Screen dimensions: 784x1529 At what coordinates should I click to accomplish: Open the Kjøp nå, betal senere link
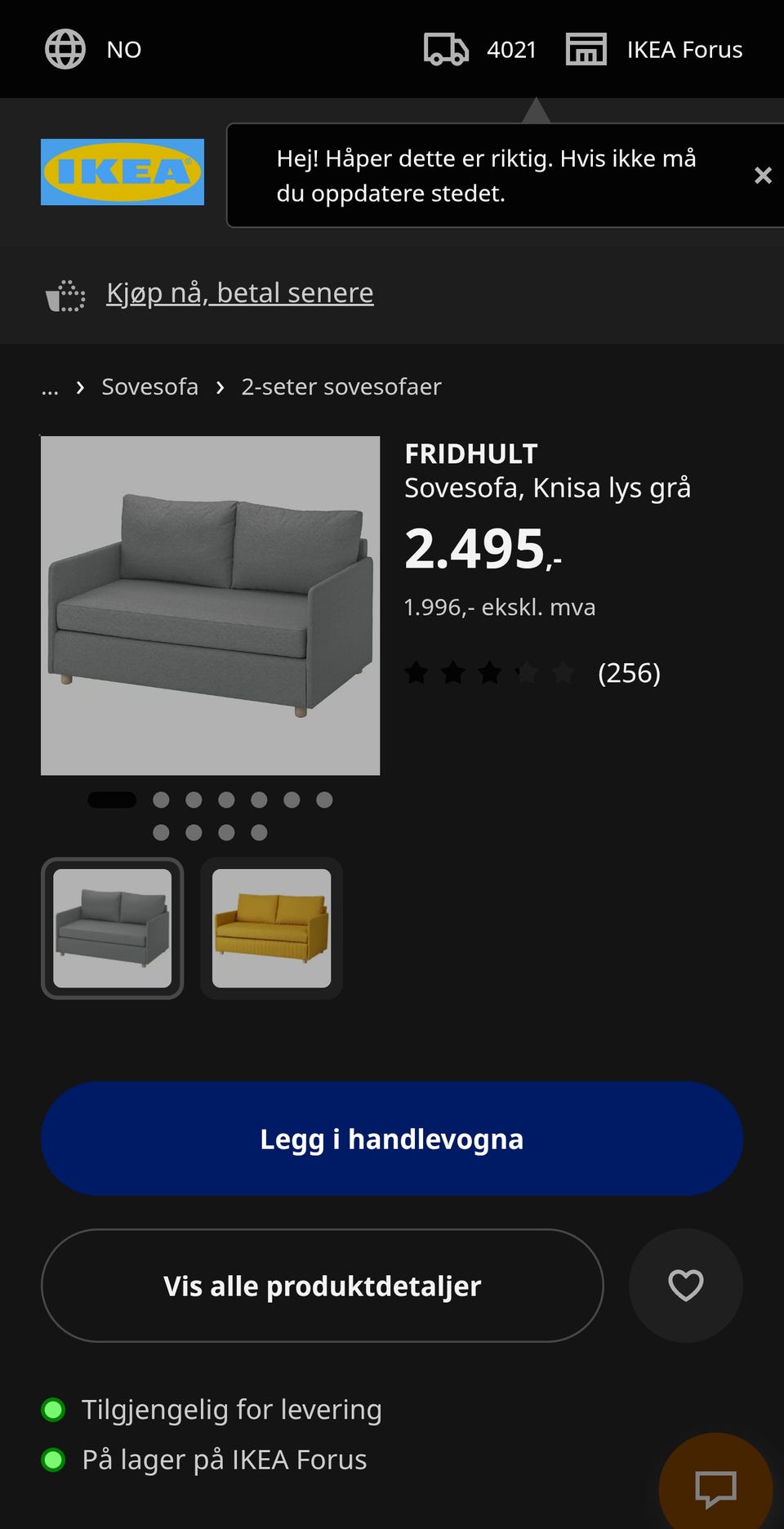(239, 292)
